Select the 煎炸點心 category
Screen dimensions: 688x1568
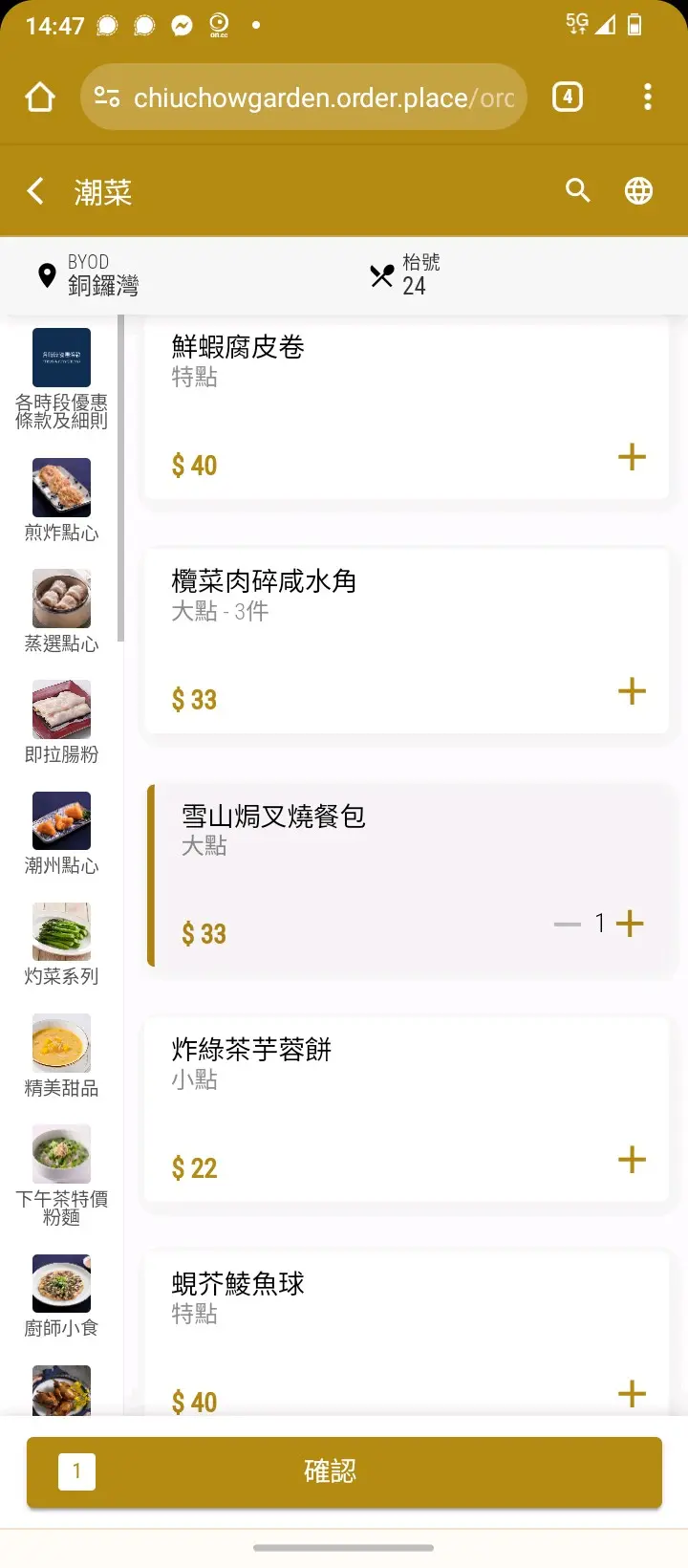(x=61, y=500)
